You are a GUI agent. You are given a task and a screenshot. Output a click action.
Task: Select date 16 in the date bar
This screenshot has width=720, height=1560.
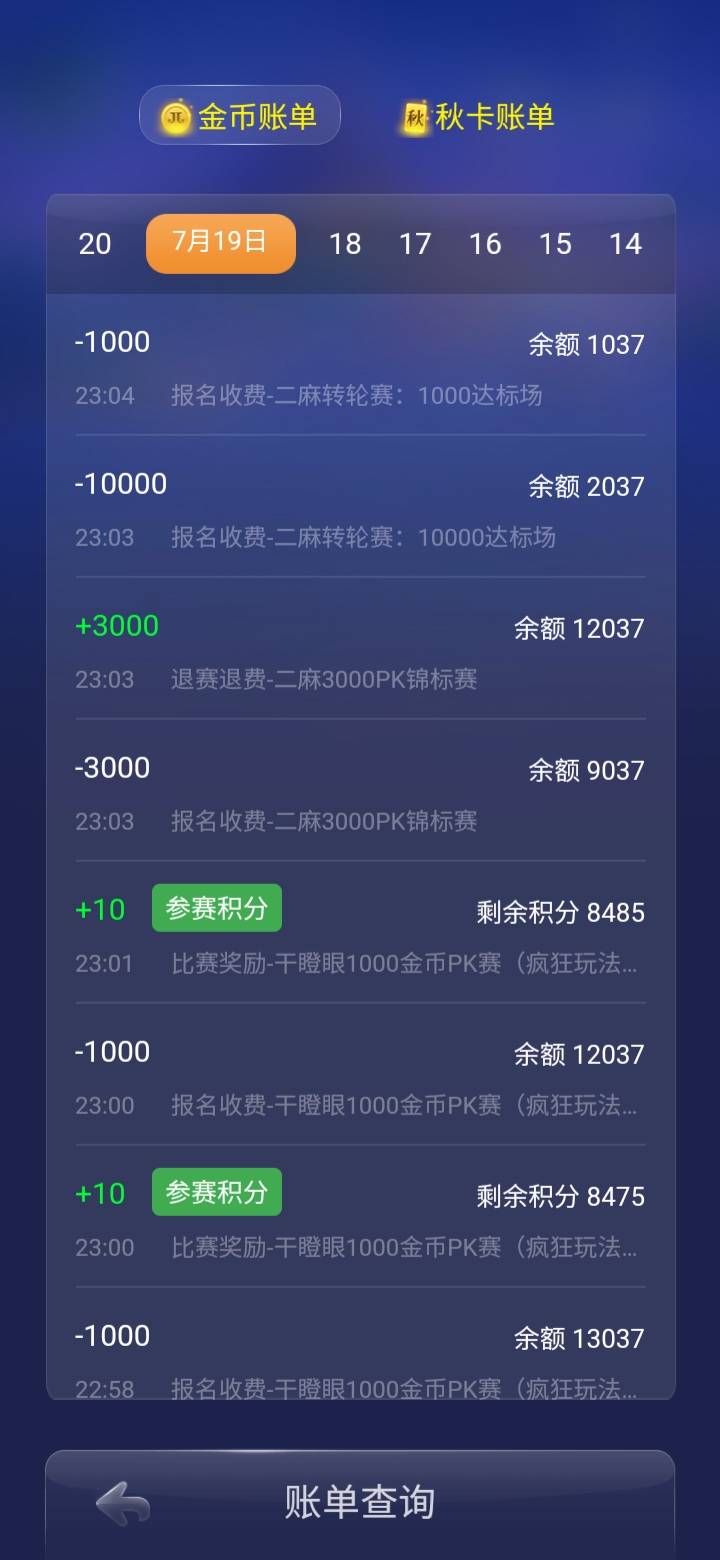pyautogui.click(x=486, y=243)
